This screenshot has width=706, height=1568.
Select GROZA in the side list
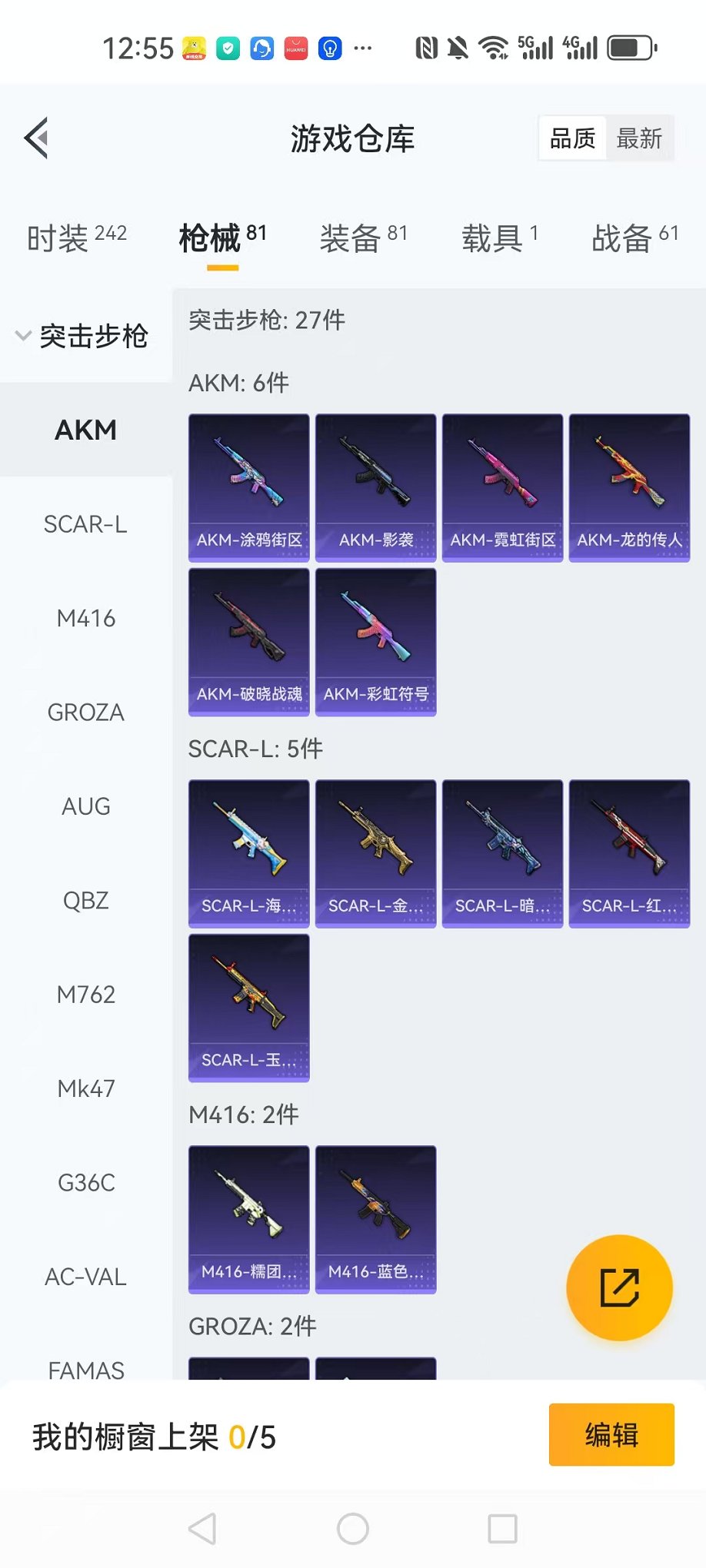[x=85, y=713]
